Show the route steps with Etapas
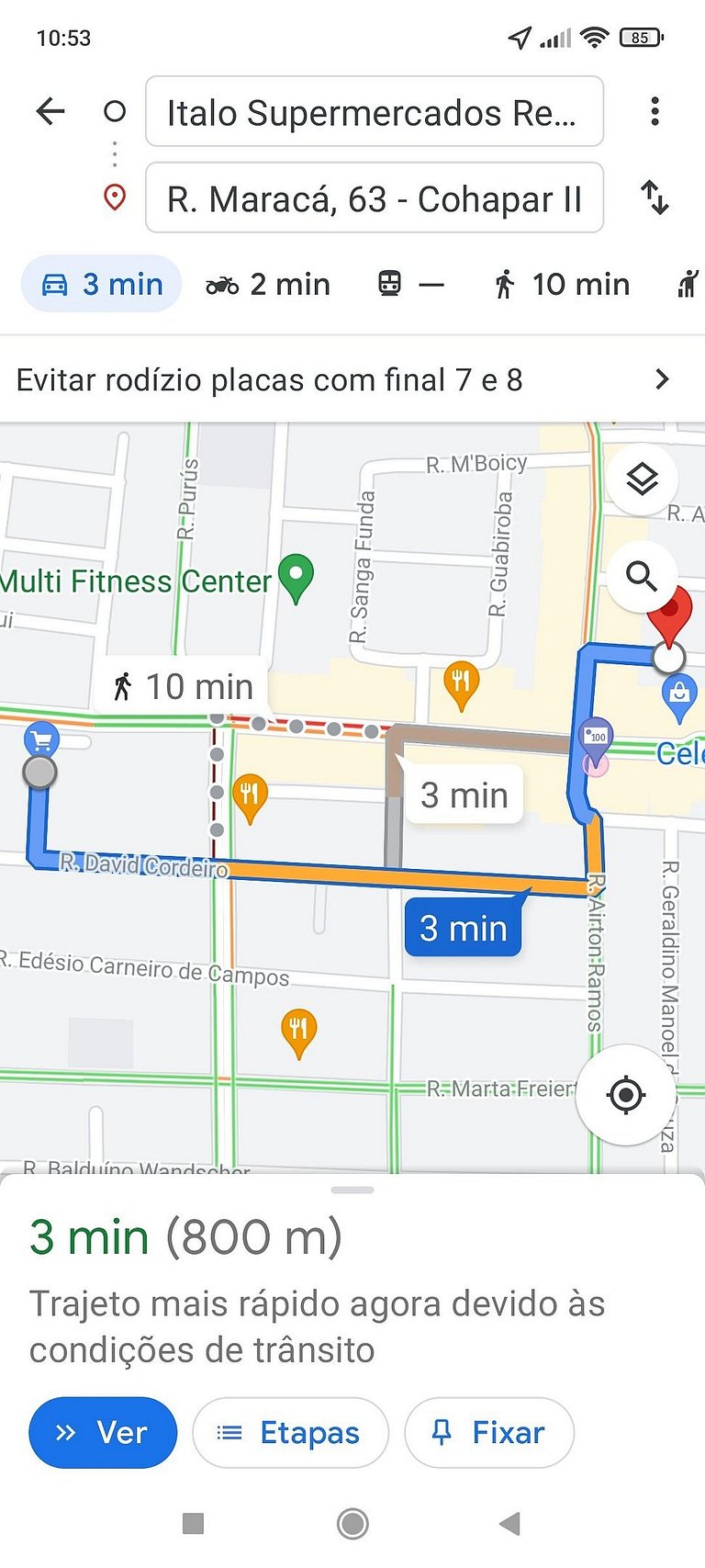Image resolution: width=705 pixels, height=1568 pixels. (290, 1433)
